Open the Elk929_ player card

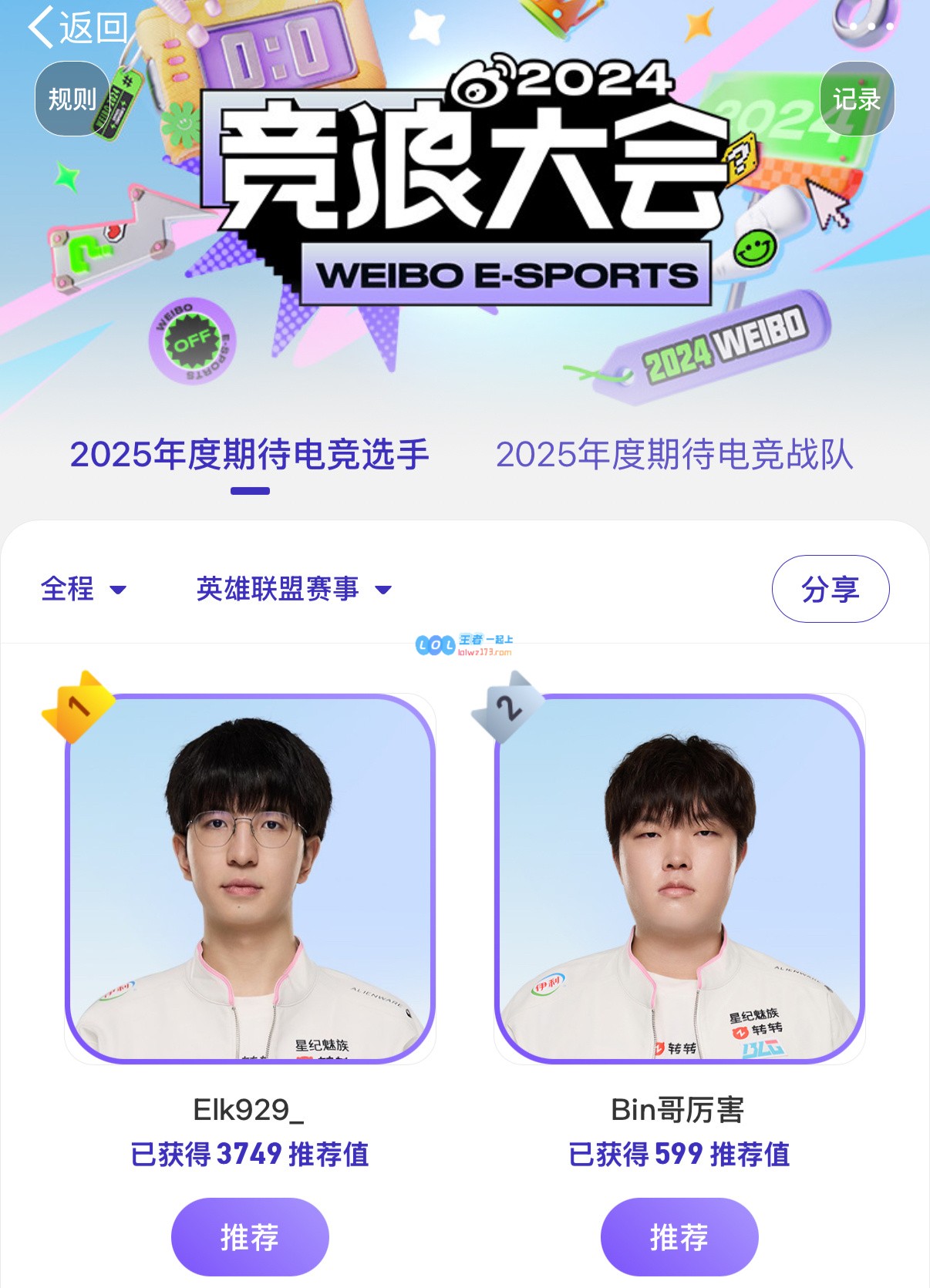tap(250, 879)
